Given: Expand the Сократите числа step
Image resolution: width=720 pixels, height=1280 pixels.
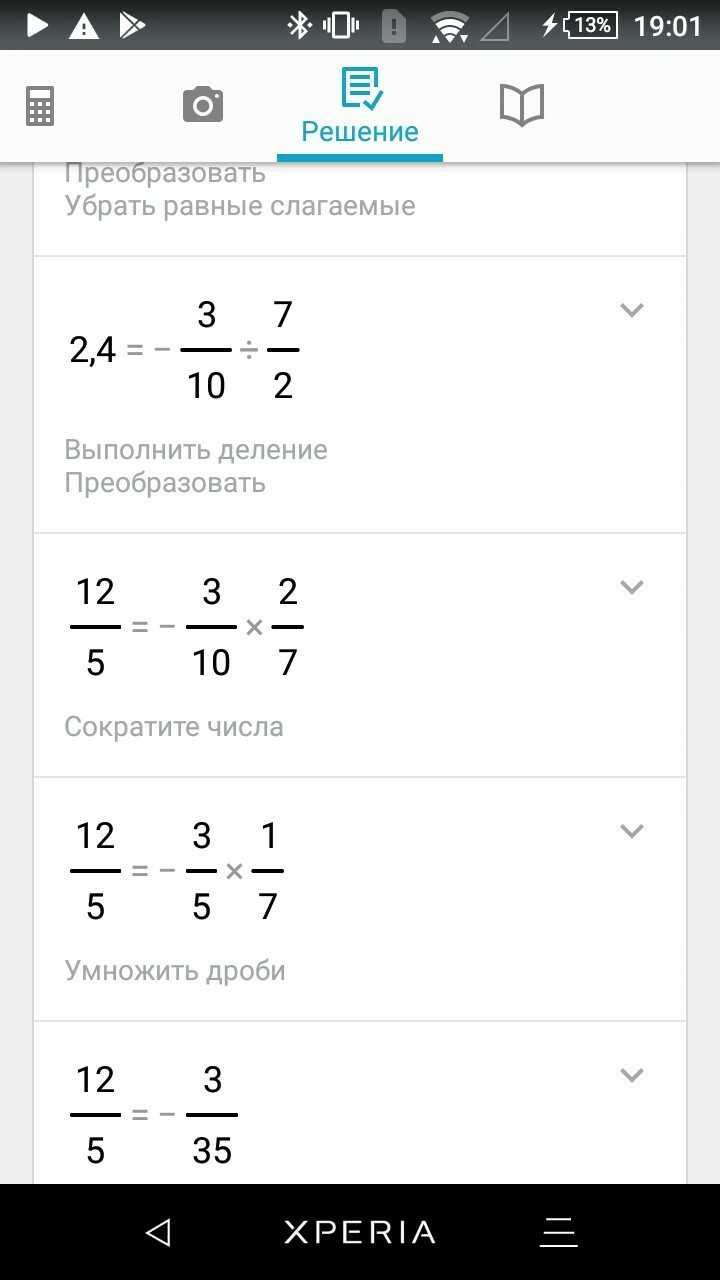Looking at the screenshot, I should click(631, 587).
